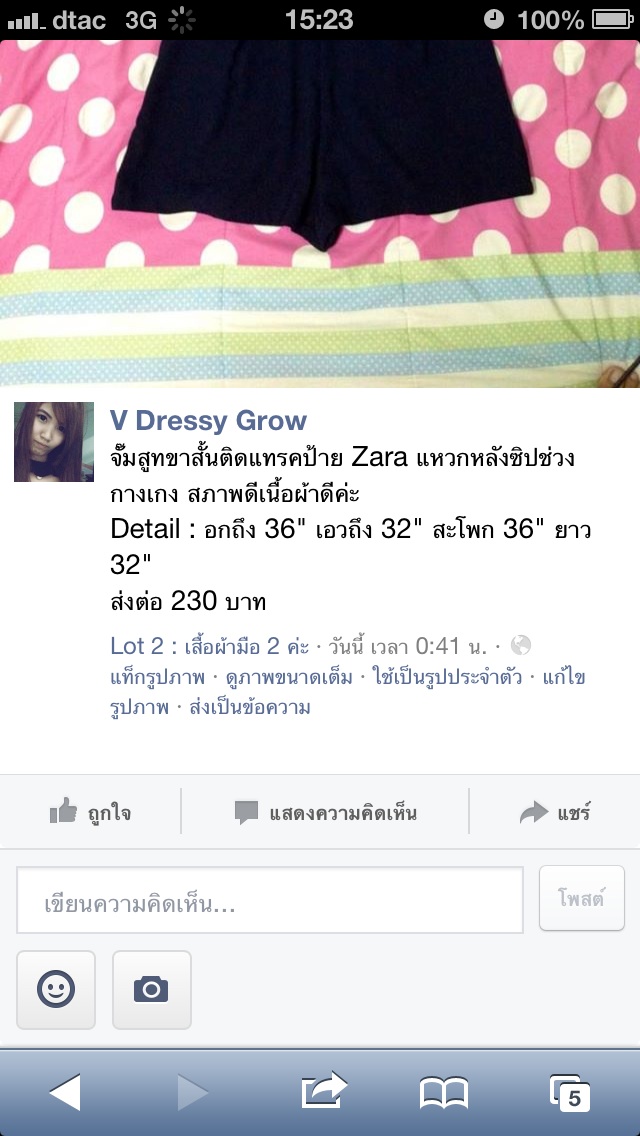Tap V Dressy Grow's profile picture

(53, 442)
